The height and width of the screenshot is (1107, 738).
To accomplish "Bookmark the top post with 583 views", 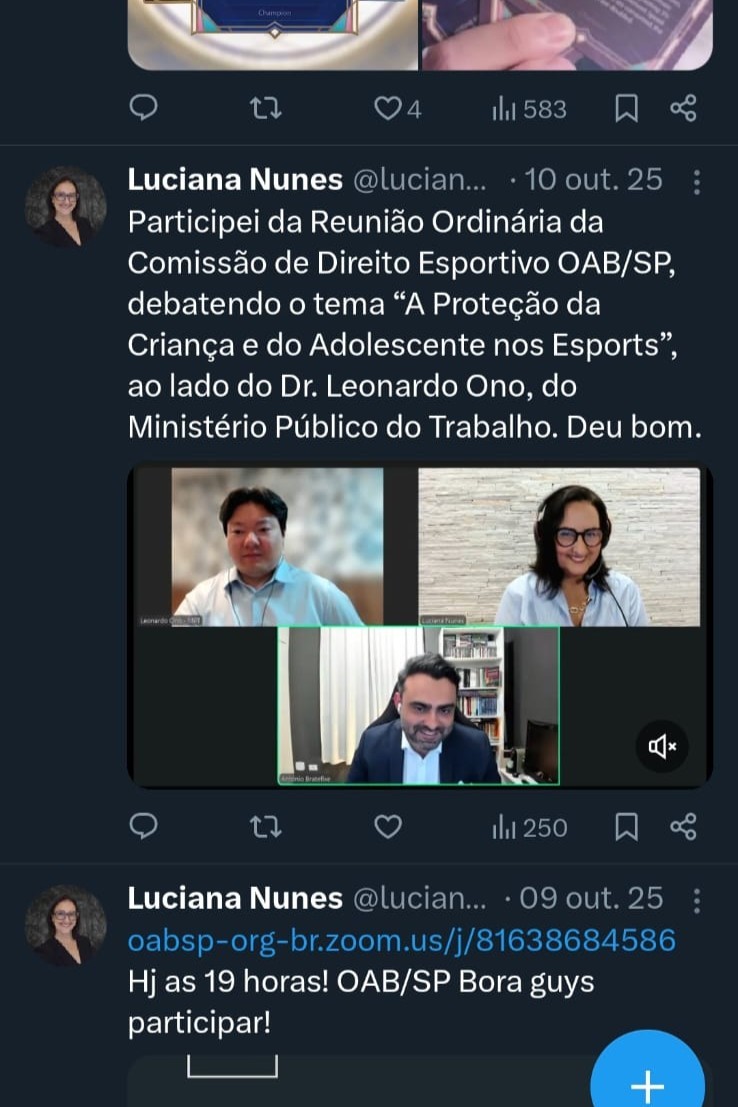I will (x=626, y=108).
